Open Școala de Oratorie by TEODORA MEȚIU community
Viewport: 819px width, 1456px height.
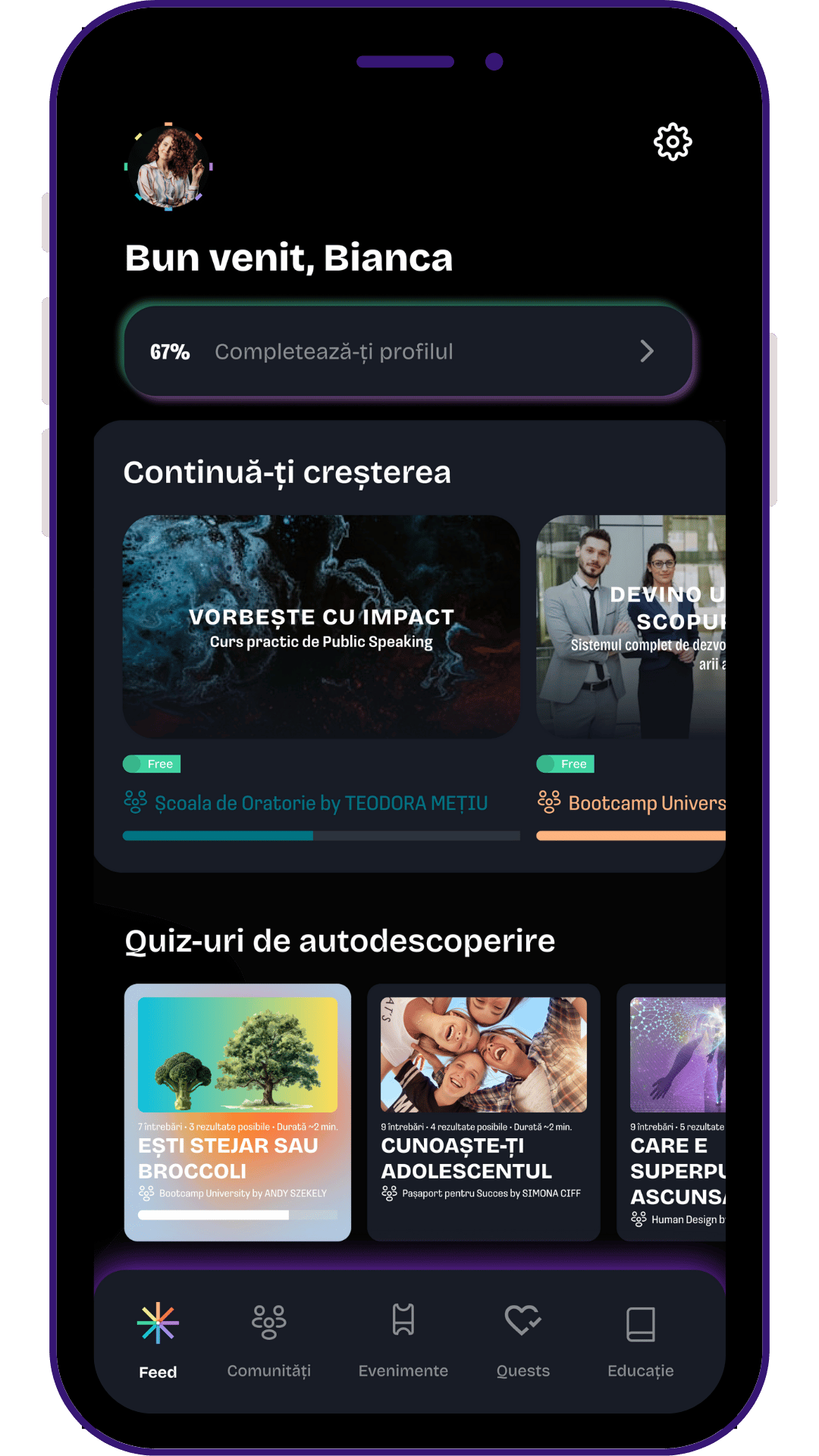point(321,803)
